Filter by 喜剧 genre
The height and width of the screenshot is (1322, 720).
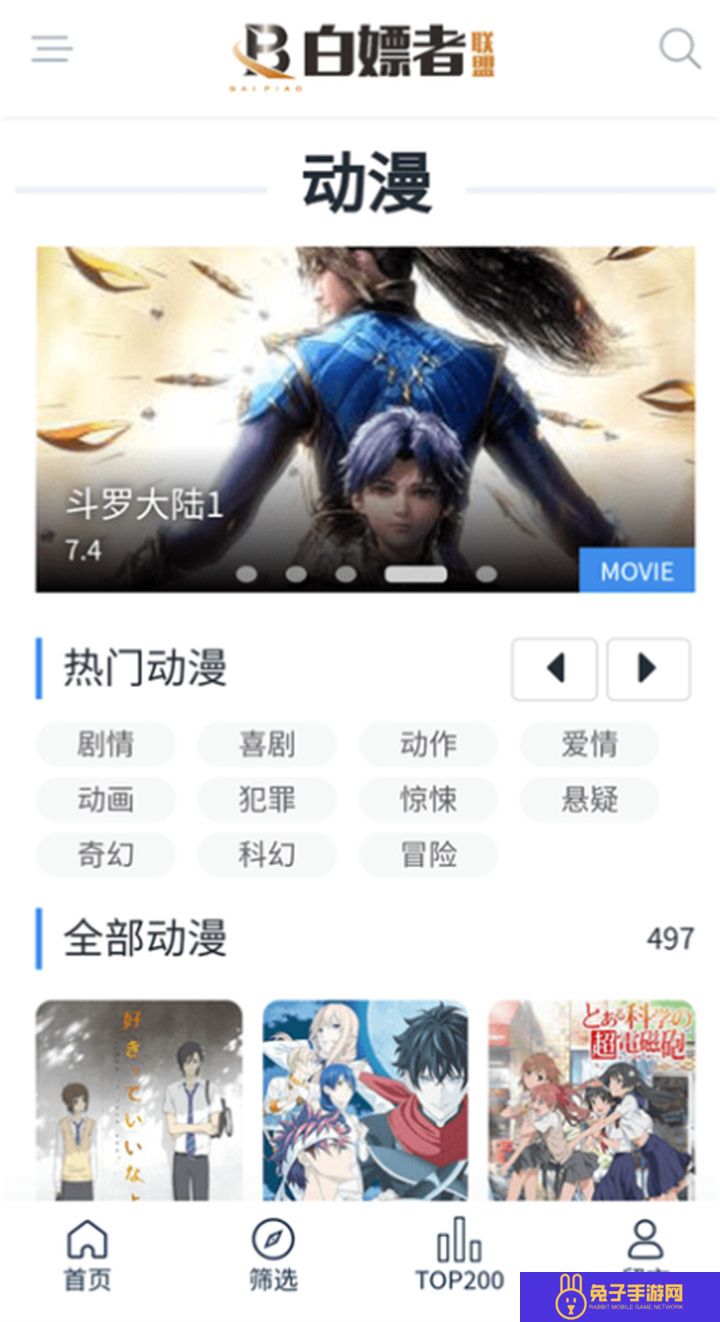pos(267,744)
